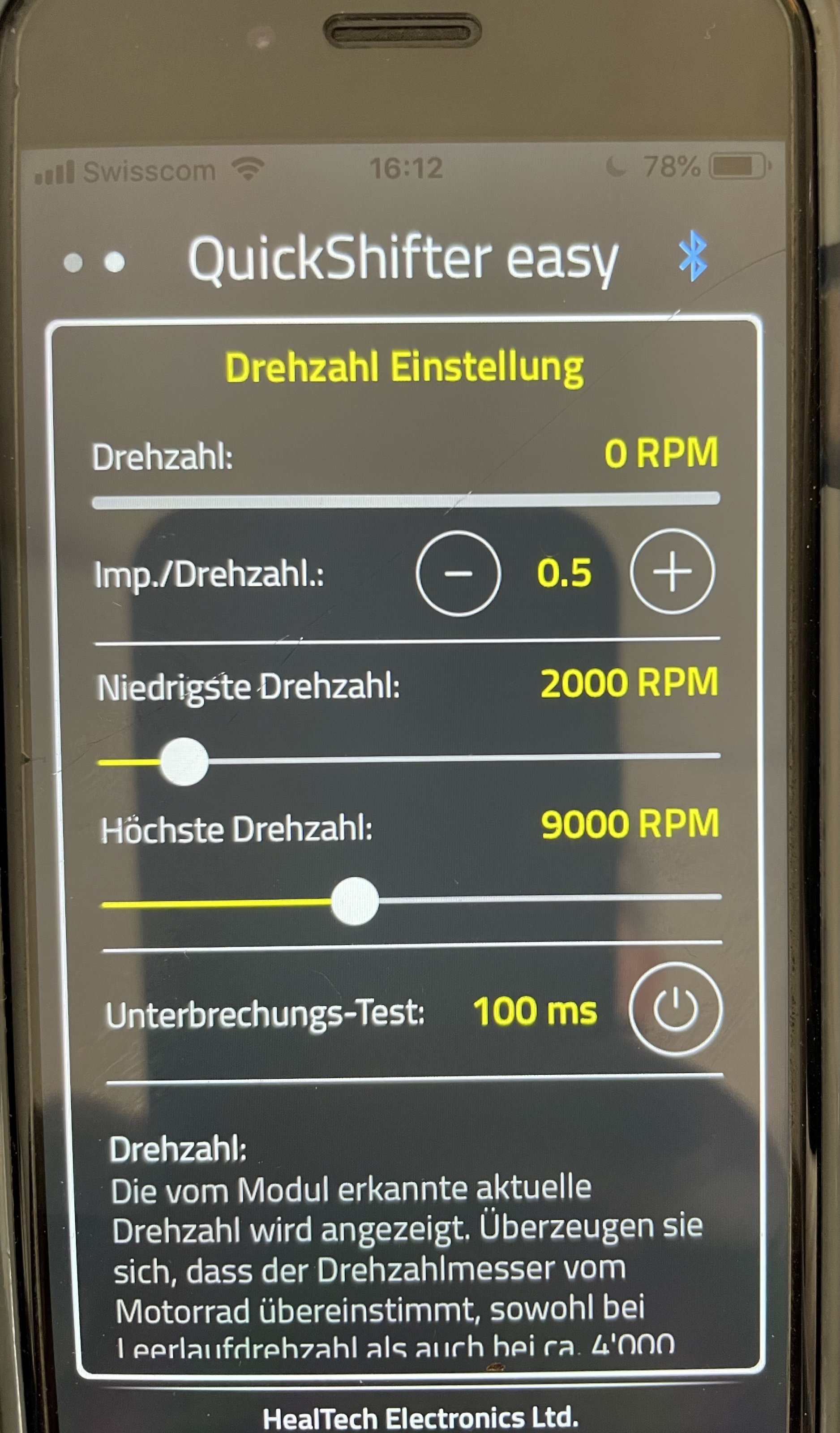Tap the page indicator dots
This screenshot has width=840, height=1433.
[94, 262]
